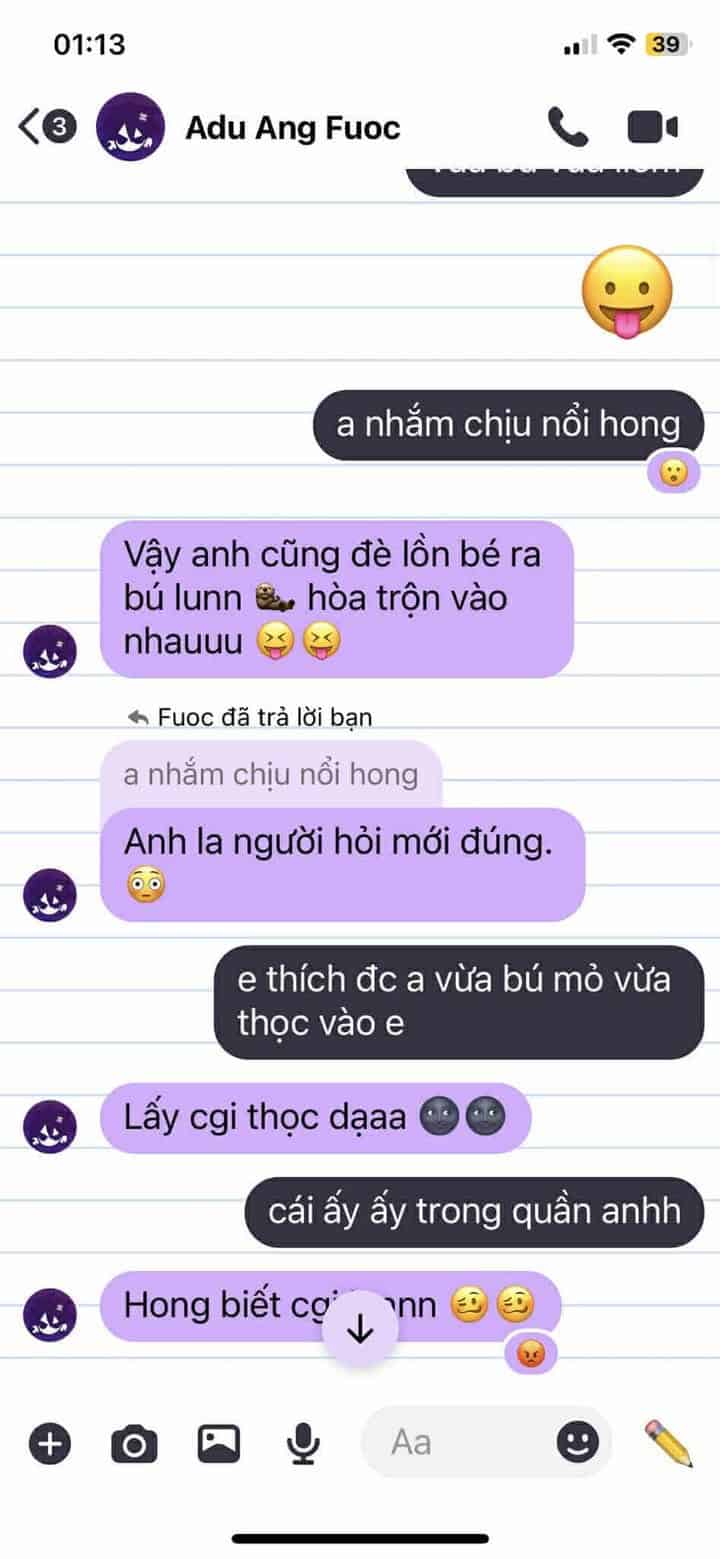
Task: View the angry reaction on the last message
Action: click(x=530, y=1354)
